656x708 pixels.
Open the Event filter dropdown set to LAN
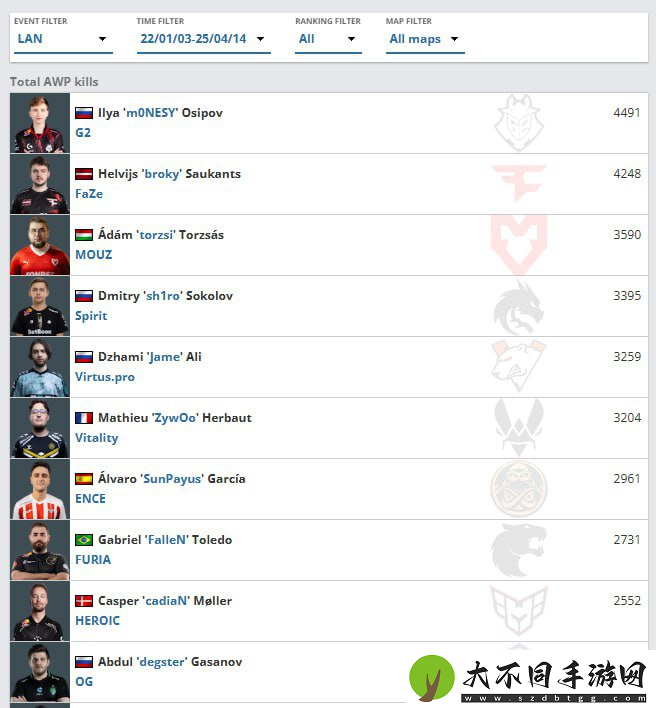(x=62, y=39)
